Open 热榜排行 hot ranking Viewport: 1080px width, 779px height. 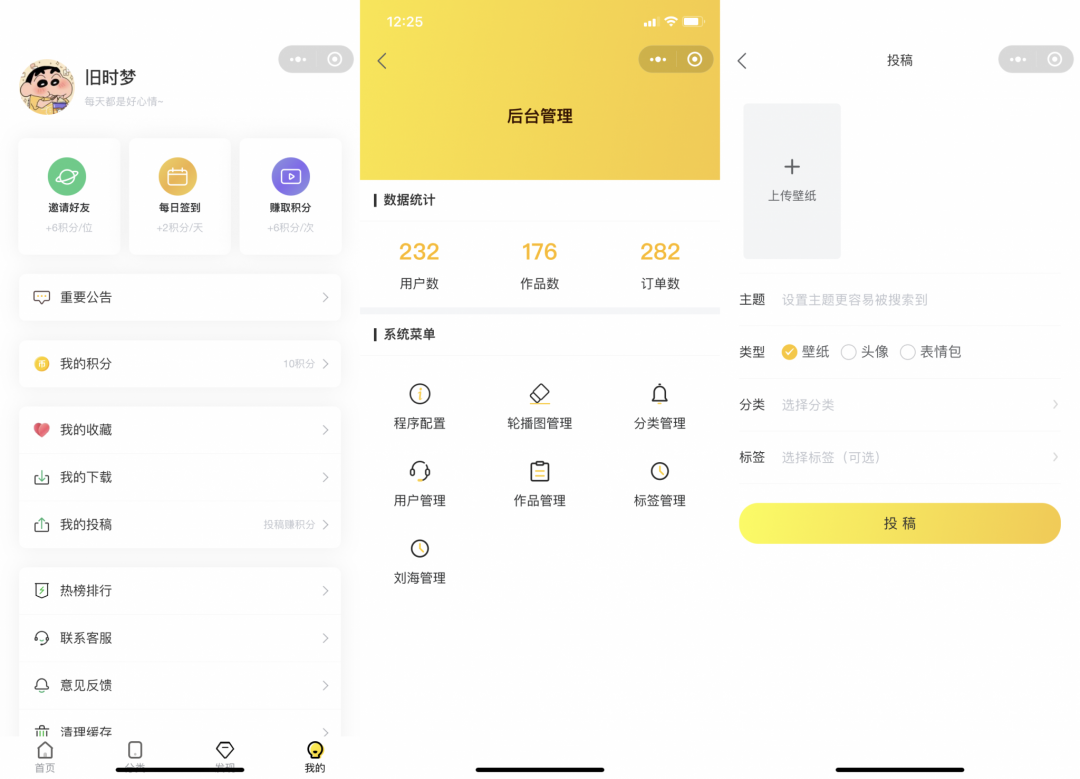pos(180,591)
